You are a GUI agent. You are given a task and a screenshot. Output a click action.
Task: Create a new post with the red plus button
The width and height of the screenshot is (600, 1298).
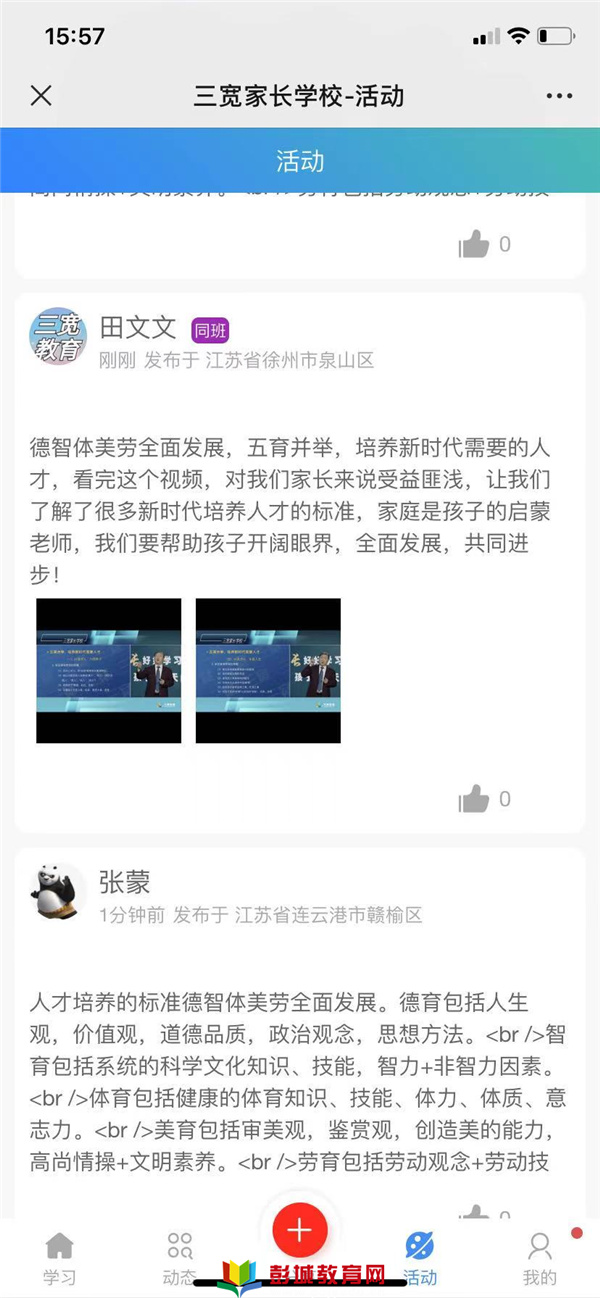[300, 1229]
